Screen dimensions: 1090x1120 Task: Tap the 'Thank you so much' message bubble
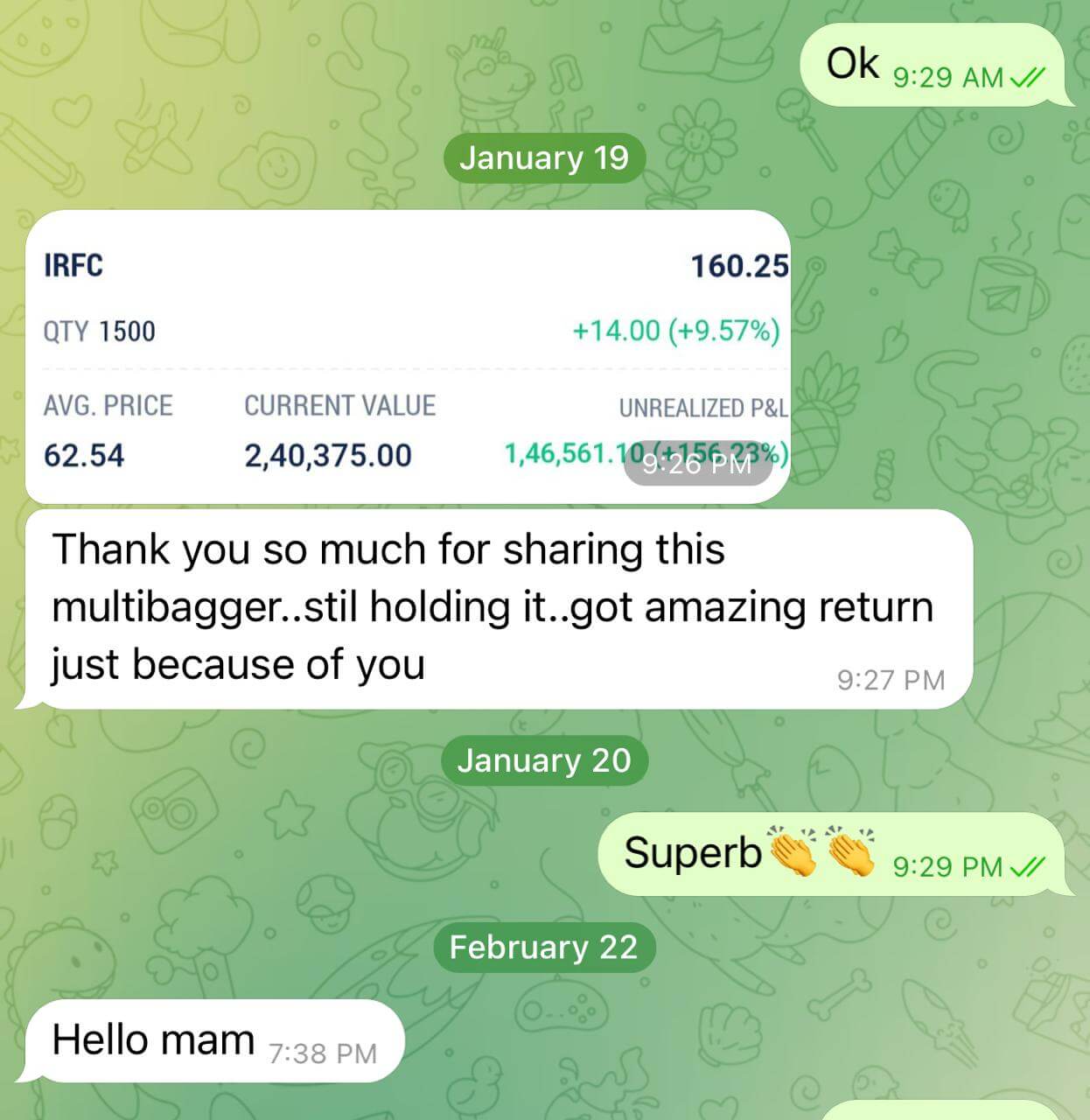[x=494, y=608]
